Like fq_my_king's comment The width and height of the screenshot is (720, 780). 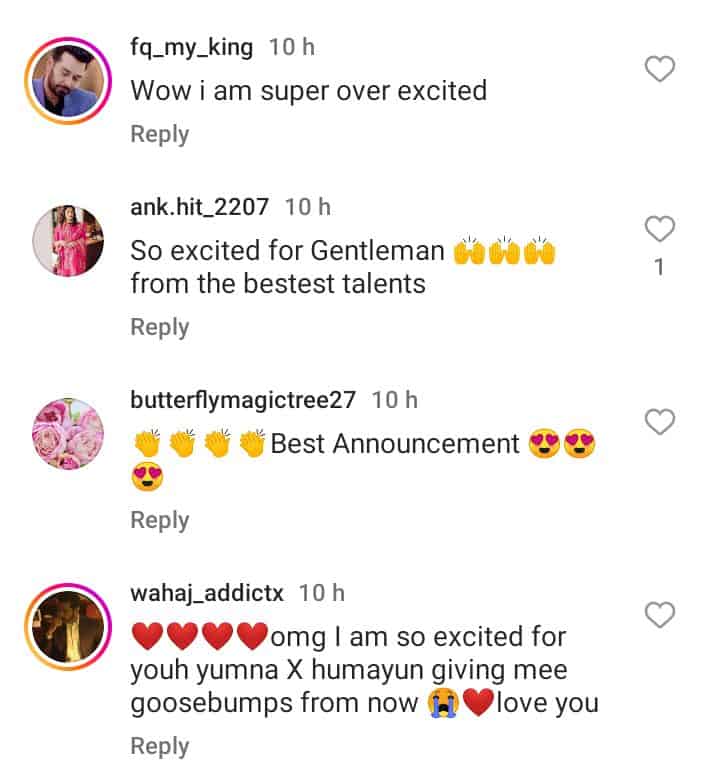click(x=659, y=69)
